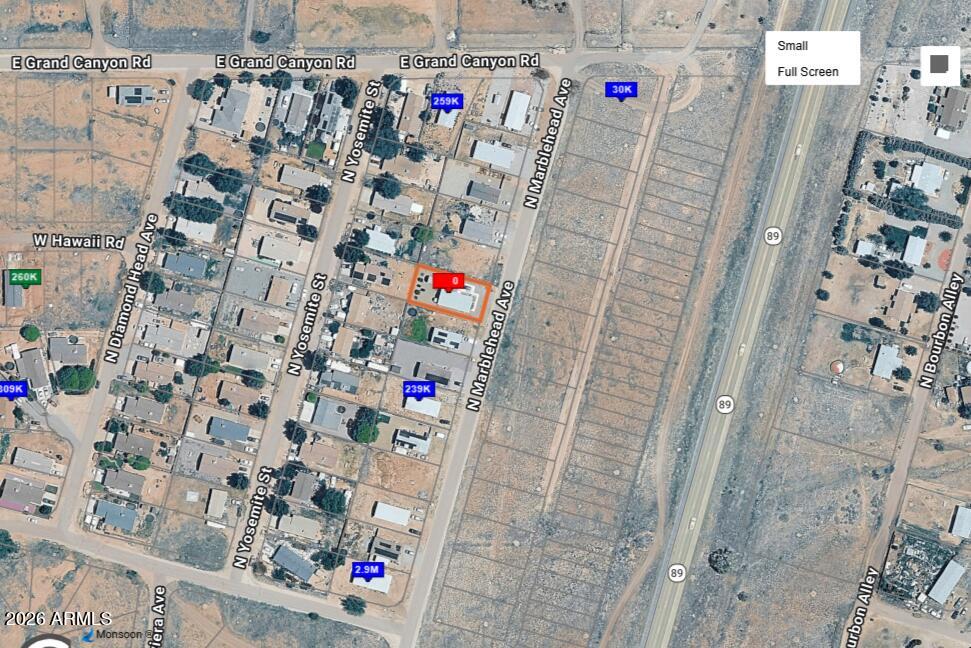The image size is (971, 648).
Task: Open the 309K listing marker
Action: tap(10, 389)
